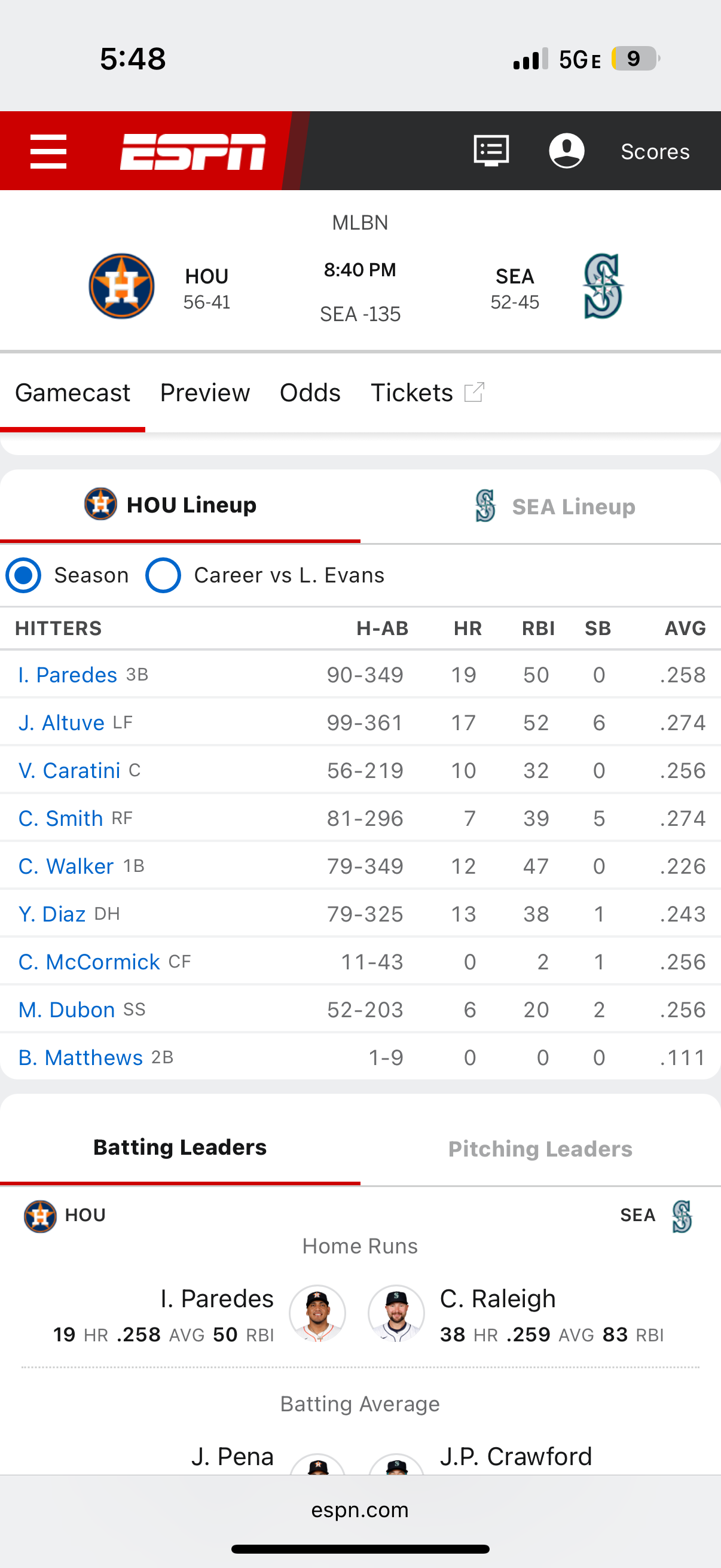Open I. Paredes player page in lineup
The width and height of the screenshot is (721, 1568).
pyautogui.click(x=68, y=675)
